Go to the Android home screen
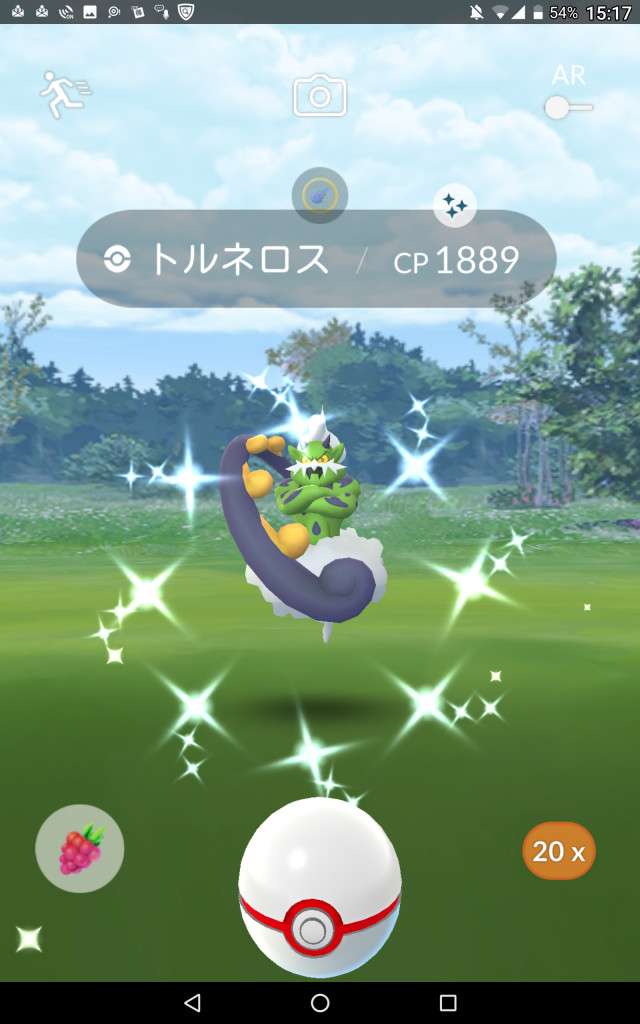640x1024 pixels. [320, 1002]
